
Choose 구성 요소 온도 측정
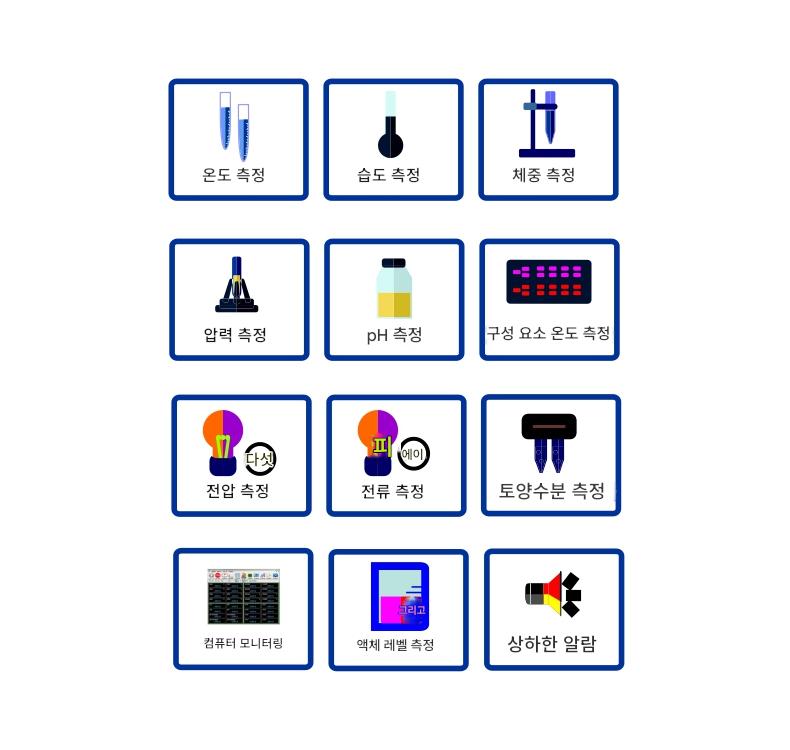tap(549, 300)
